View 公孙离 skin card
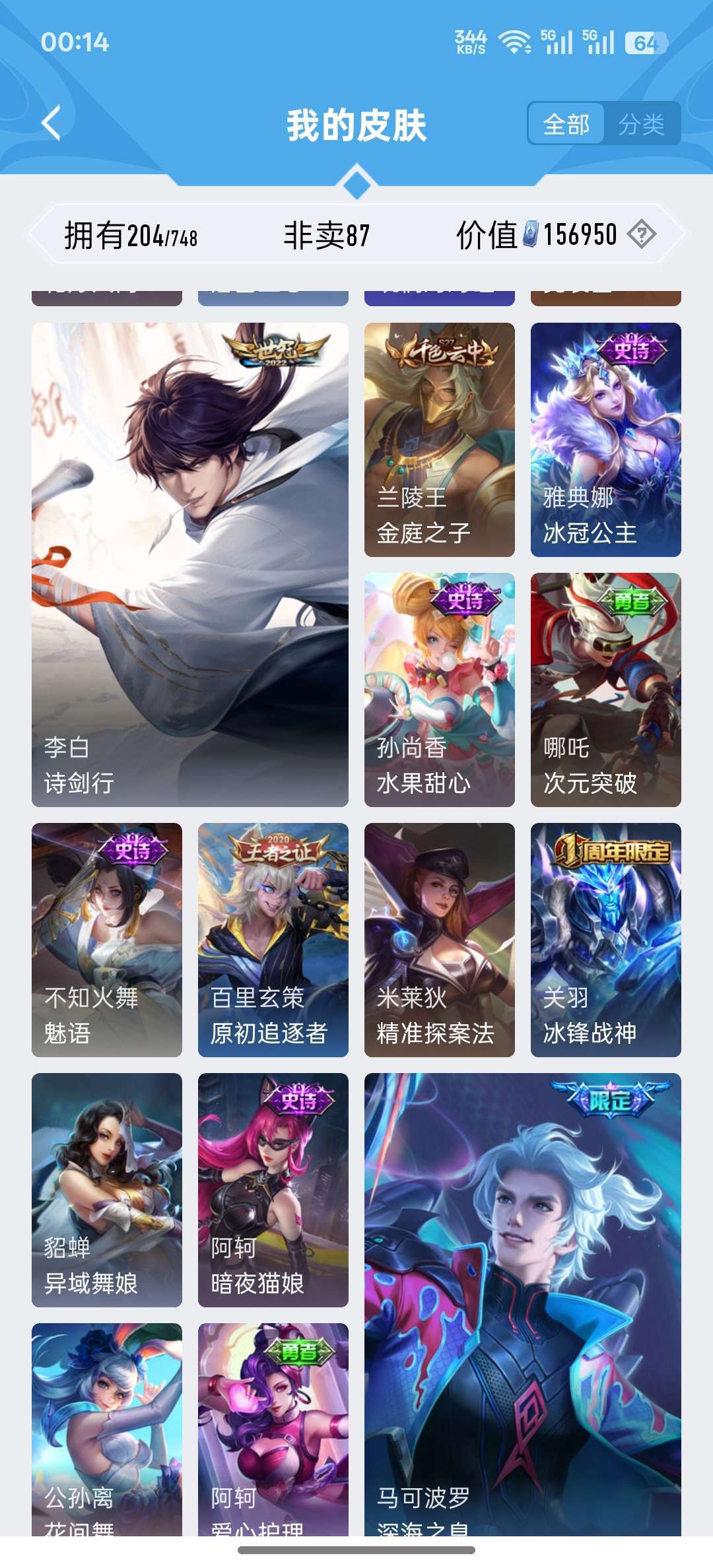Screen dimensions: 713x1568 pos(107,1429)
